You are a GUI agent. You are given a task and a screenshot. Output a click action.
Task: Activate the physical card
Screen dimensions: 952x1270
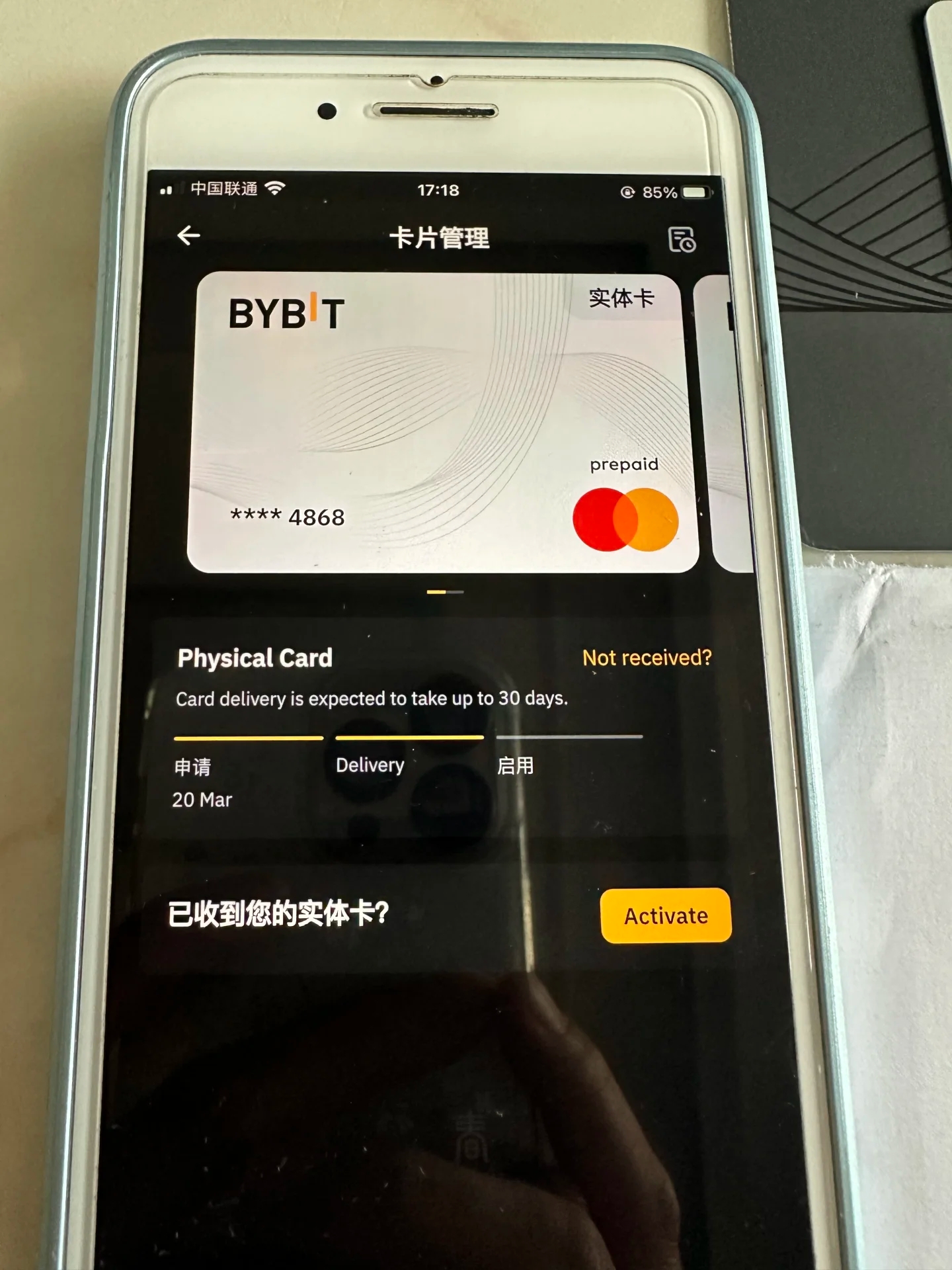[x=666, y=915]
